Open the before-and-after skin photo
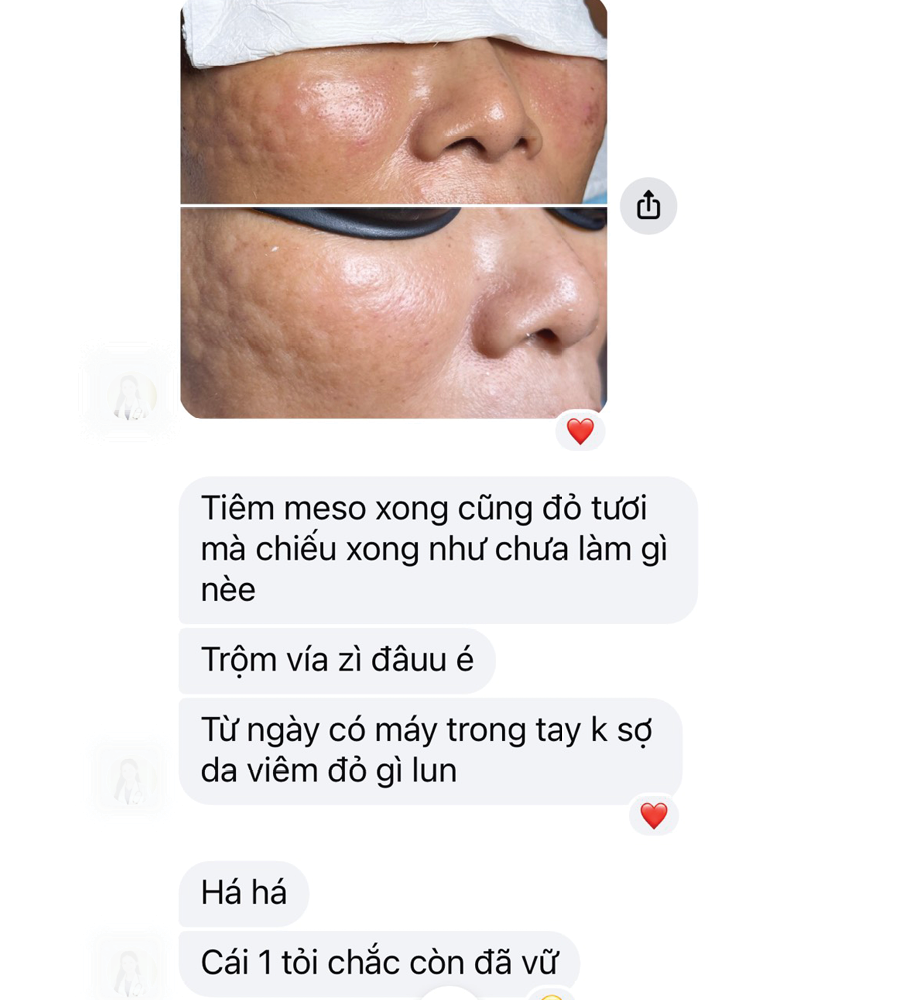The width and height of the screenshot is (900, 1000). 393,210
